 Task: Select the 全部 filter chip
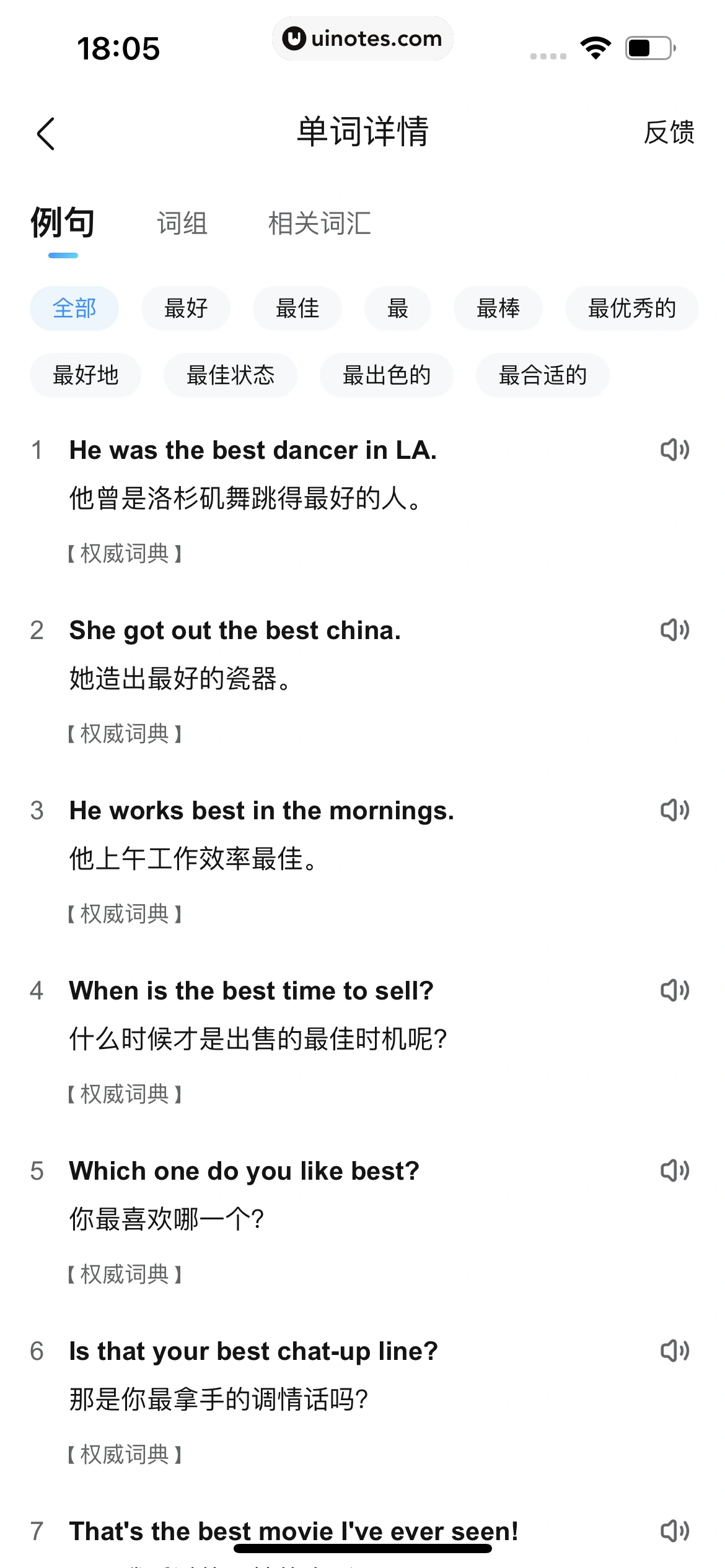(74, 308)
